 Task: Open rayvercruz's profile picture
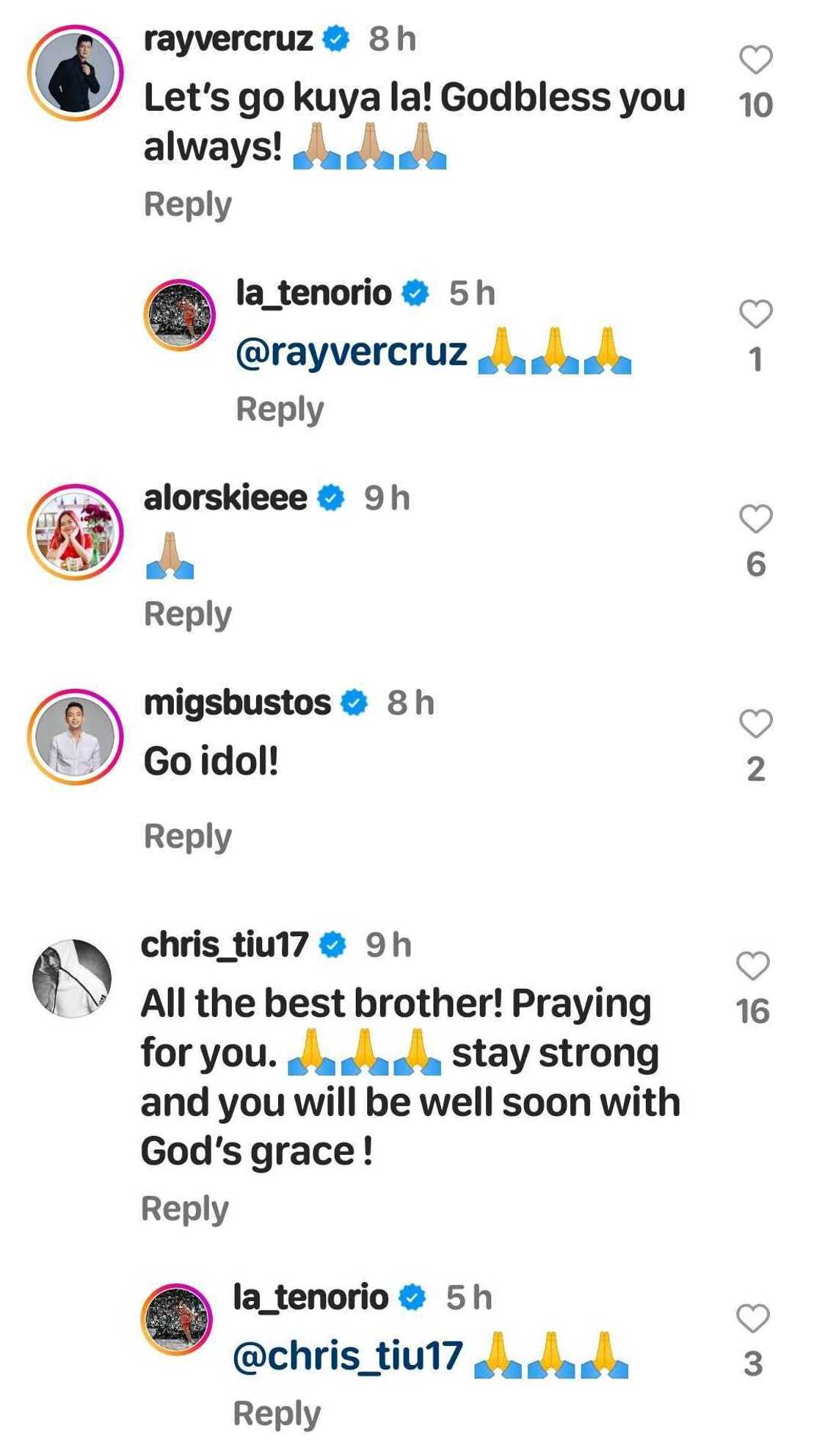[x=75, y=73]
